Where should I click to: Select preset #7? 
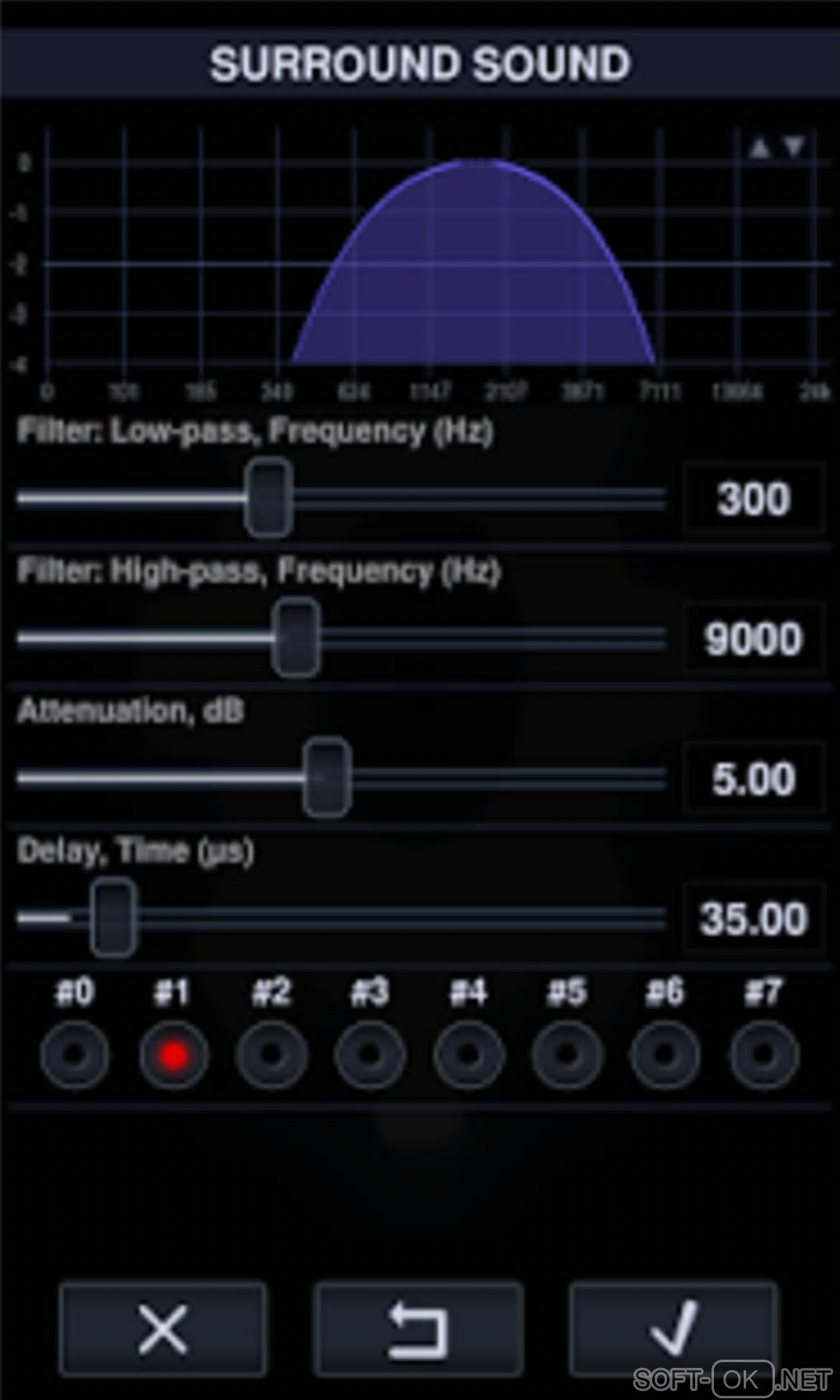[763, 1055]
